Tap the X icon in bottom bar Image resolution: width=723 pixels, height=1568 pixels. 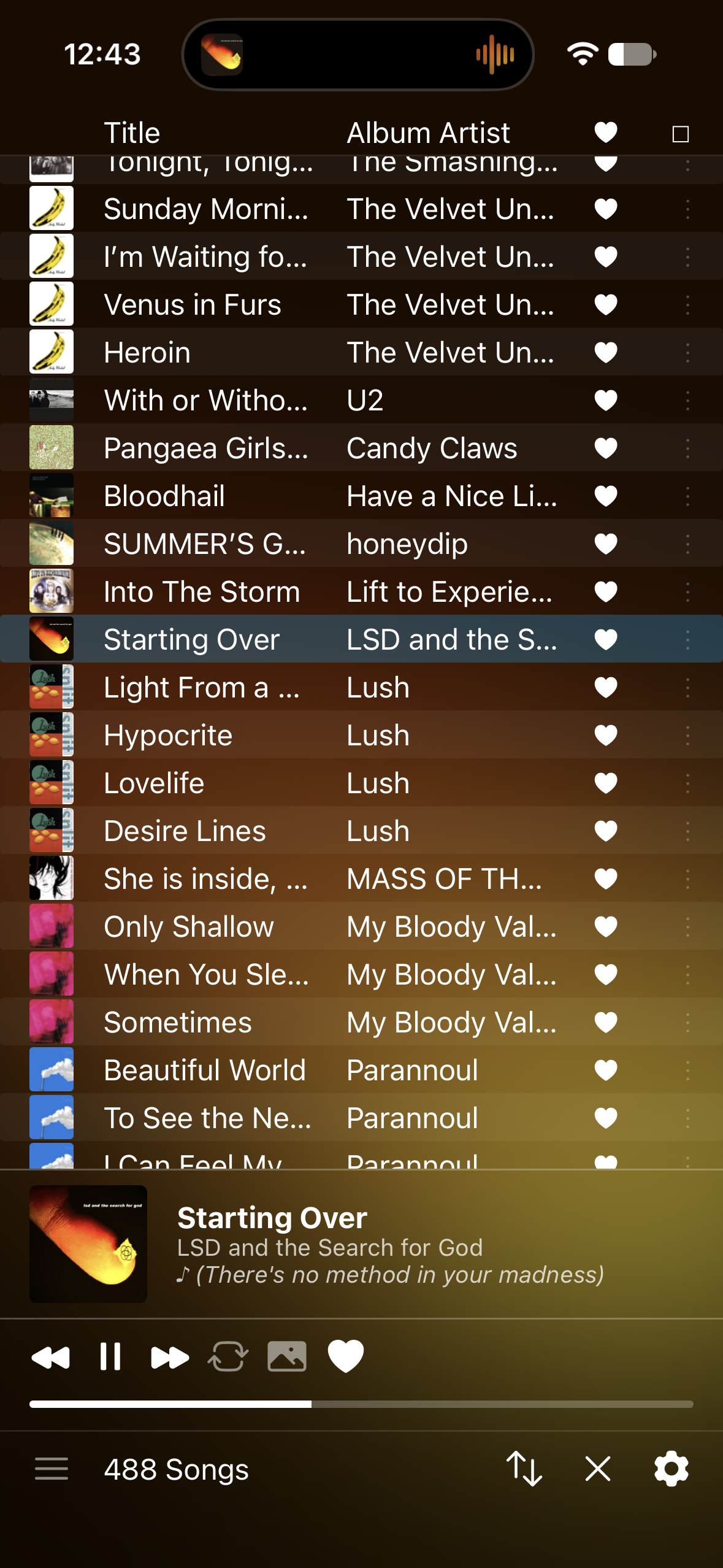click(x=598, y=1469)
